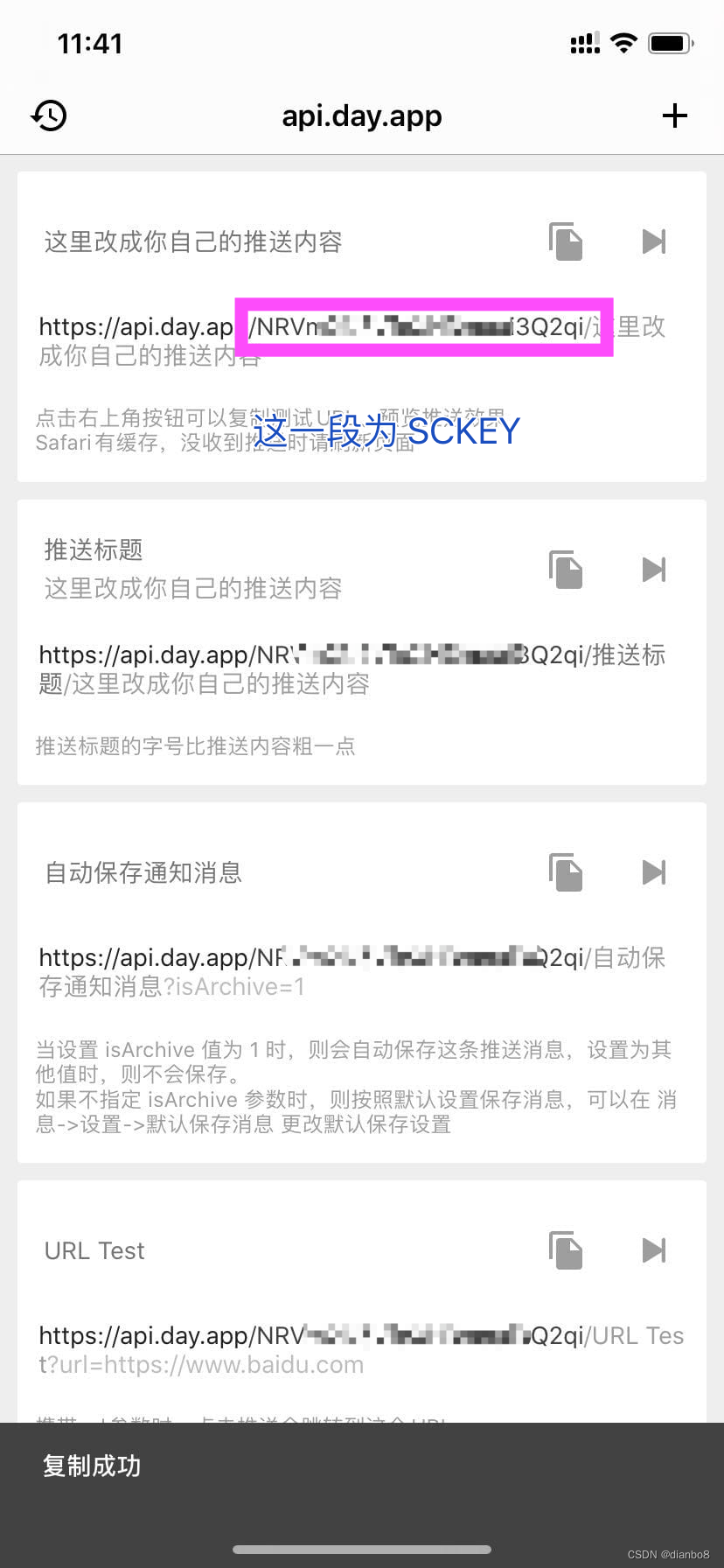The width and height of the screenshot is (724, 1568).
Task: Open the highlighted SCKEY link segment
Action: (422, 327)
